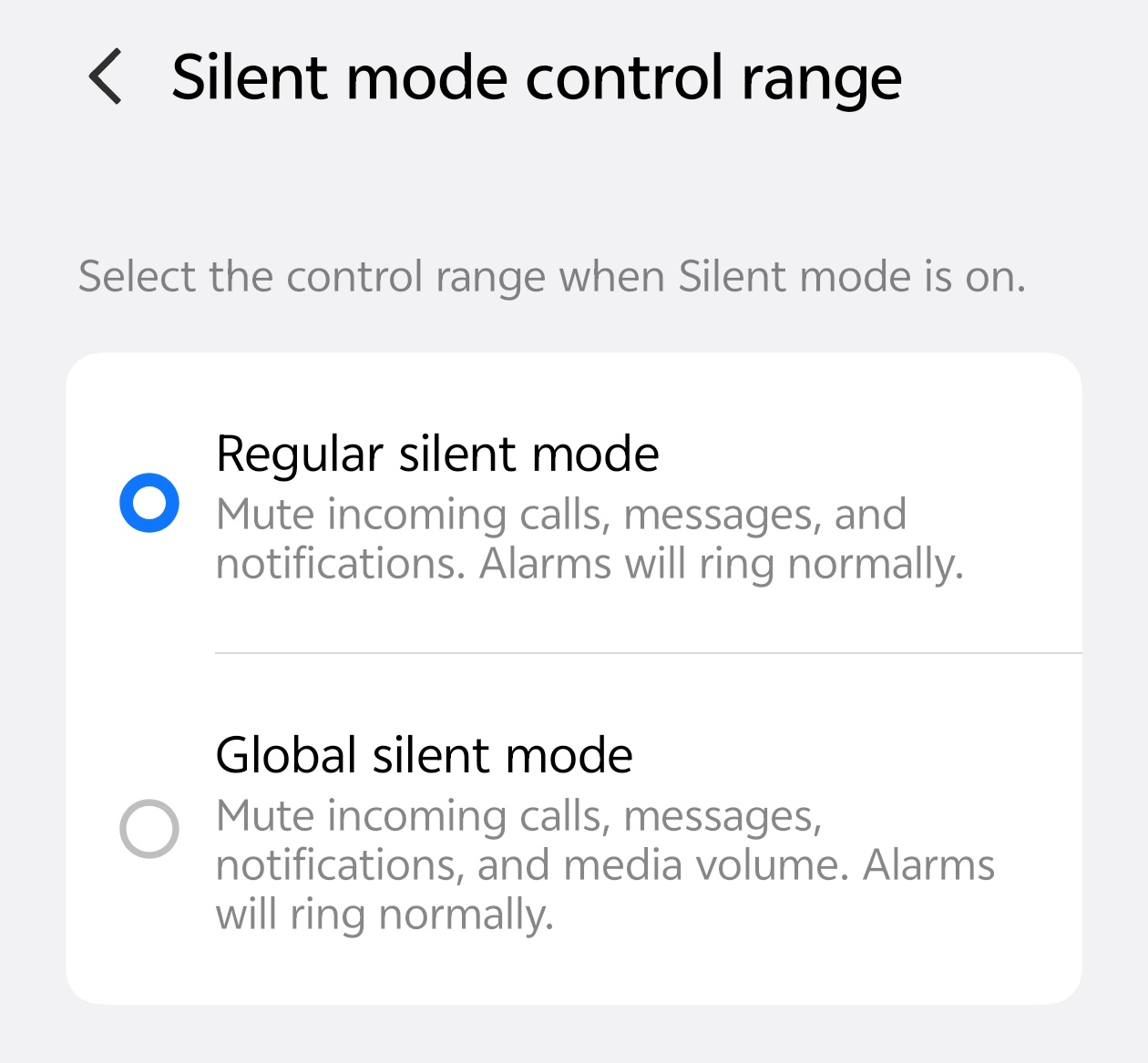1148x1063 pixels.
Task: Choose Global silent mode option
Action: [x=149, y=828]
